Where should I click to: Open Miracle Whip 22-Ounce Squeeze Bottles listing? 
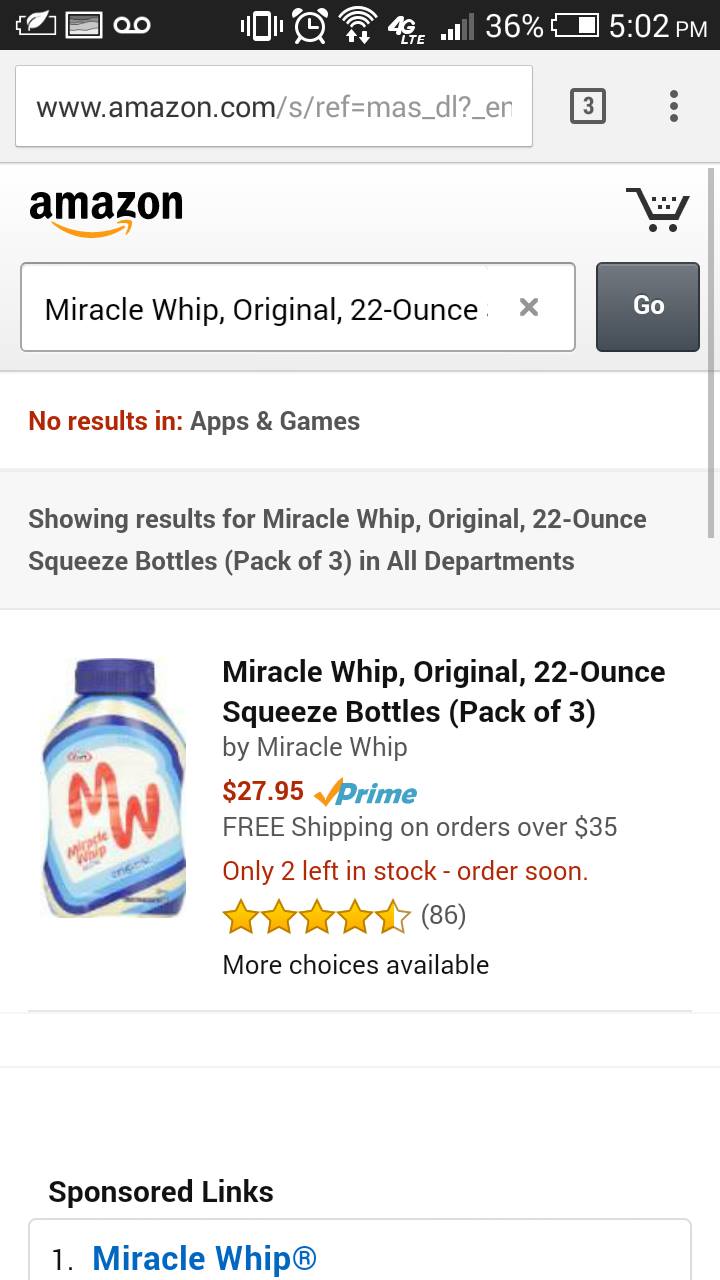coord(444,691)
